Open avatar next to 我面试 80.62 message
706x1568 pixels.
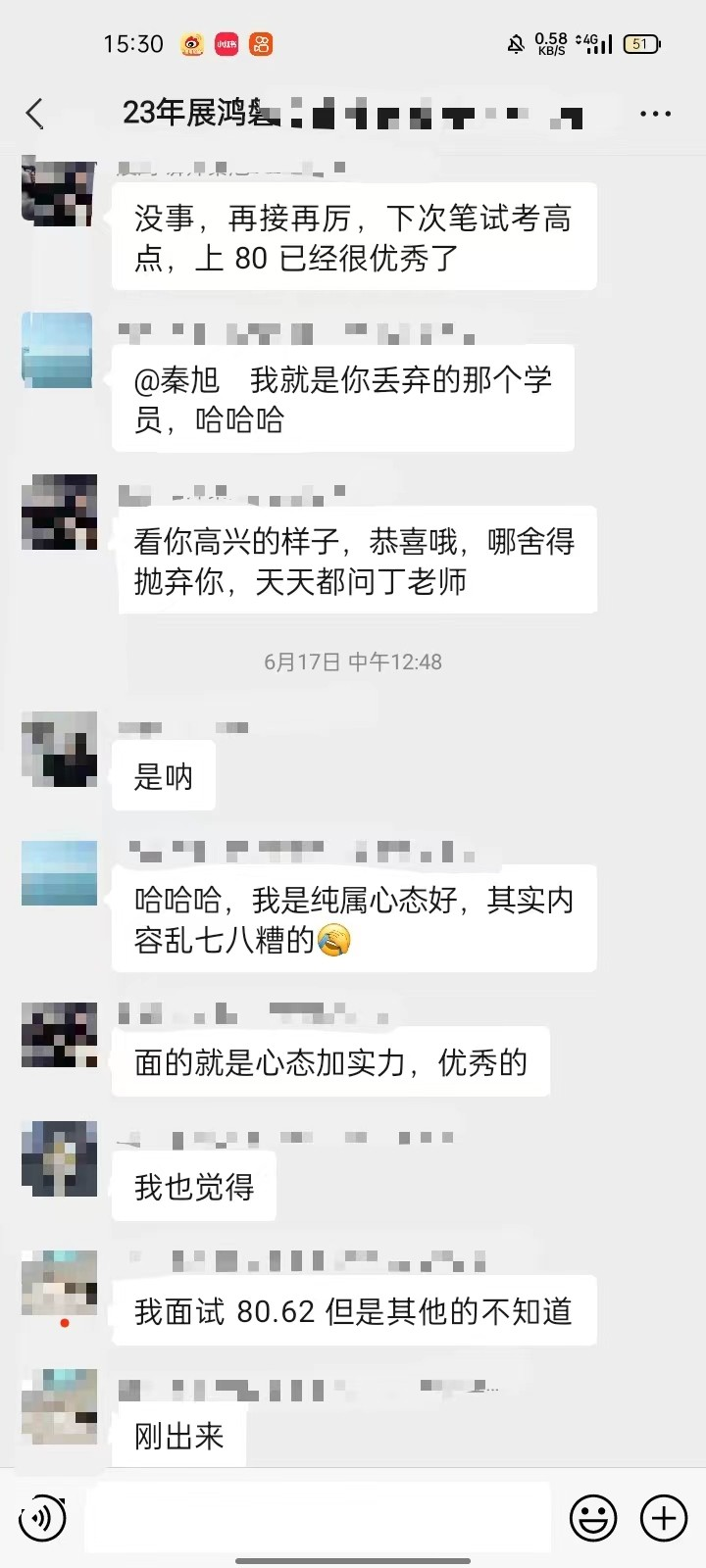pyautogui.click(x=59, y=1284)
